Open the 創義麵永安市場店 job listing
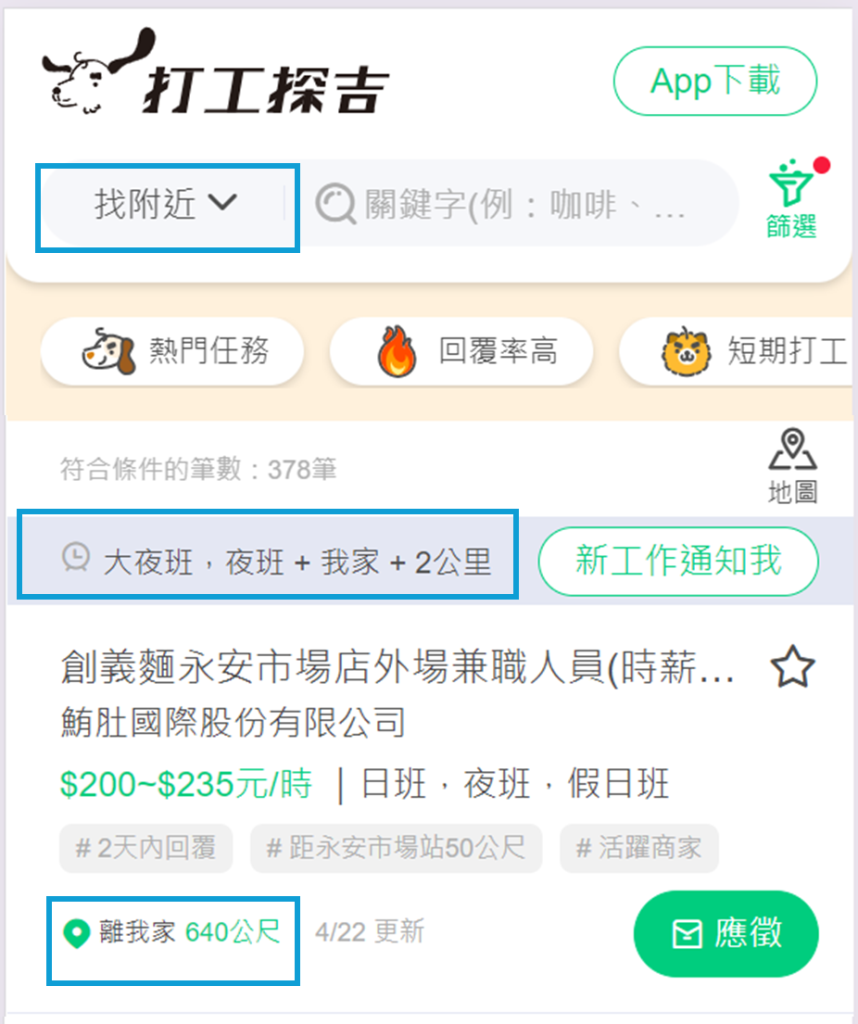This screenshot has width=858, height=1024. pos(398,668)
